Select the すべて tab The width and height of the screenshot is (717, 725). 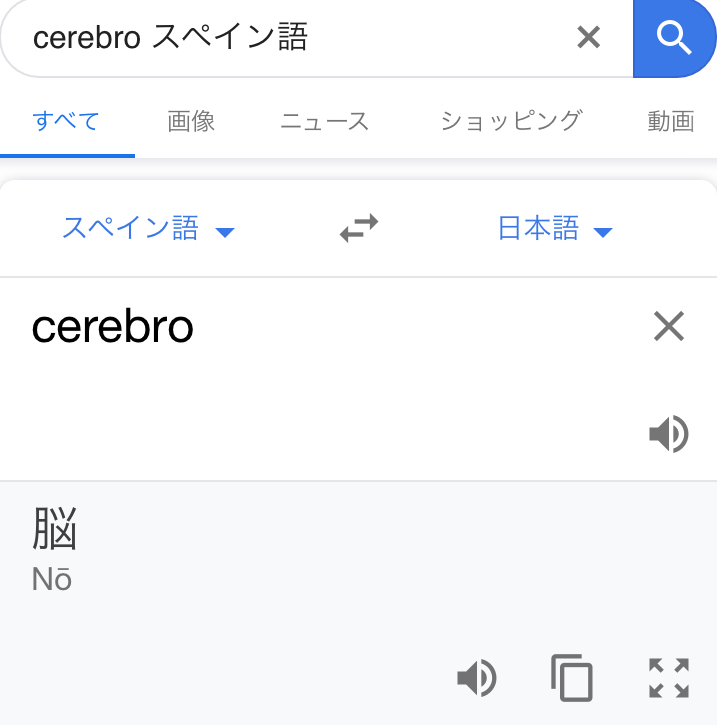pos(66,122)
